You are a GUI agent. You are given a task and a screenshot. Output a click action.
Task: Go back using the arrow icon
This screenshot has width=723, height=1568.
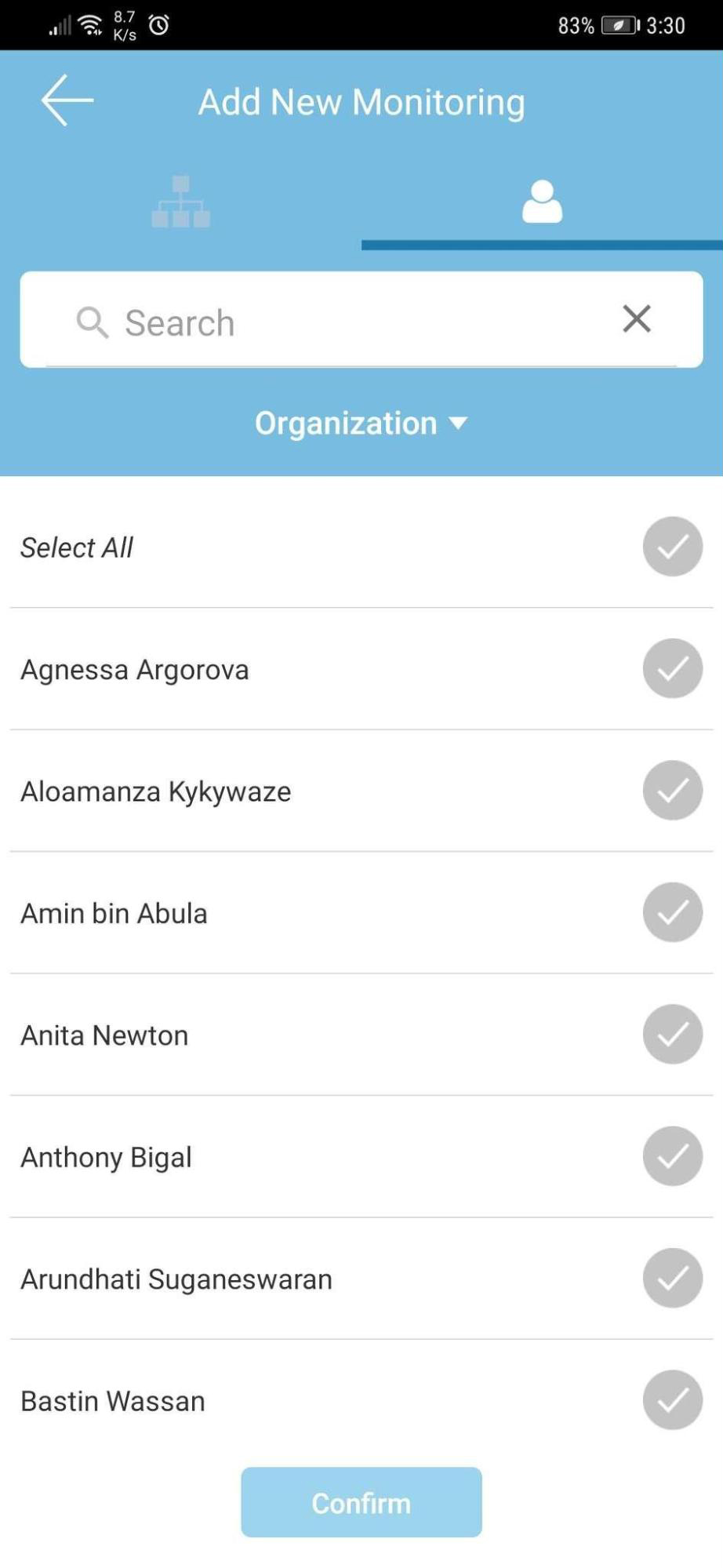click(x=67, y=100)
